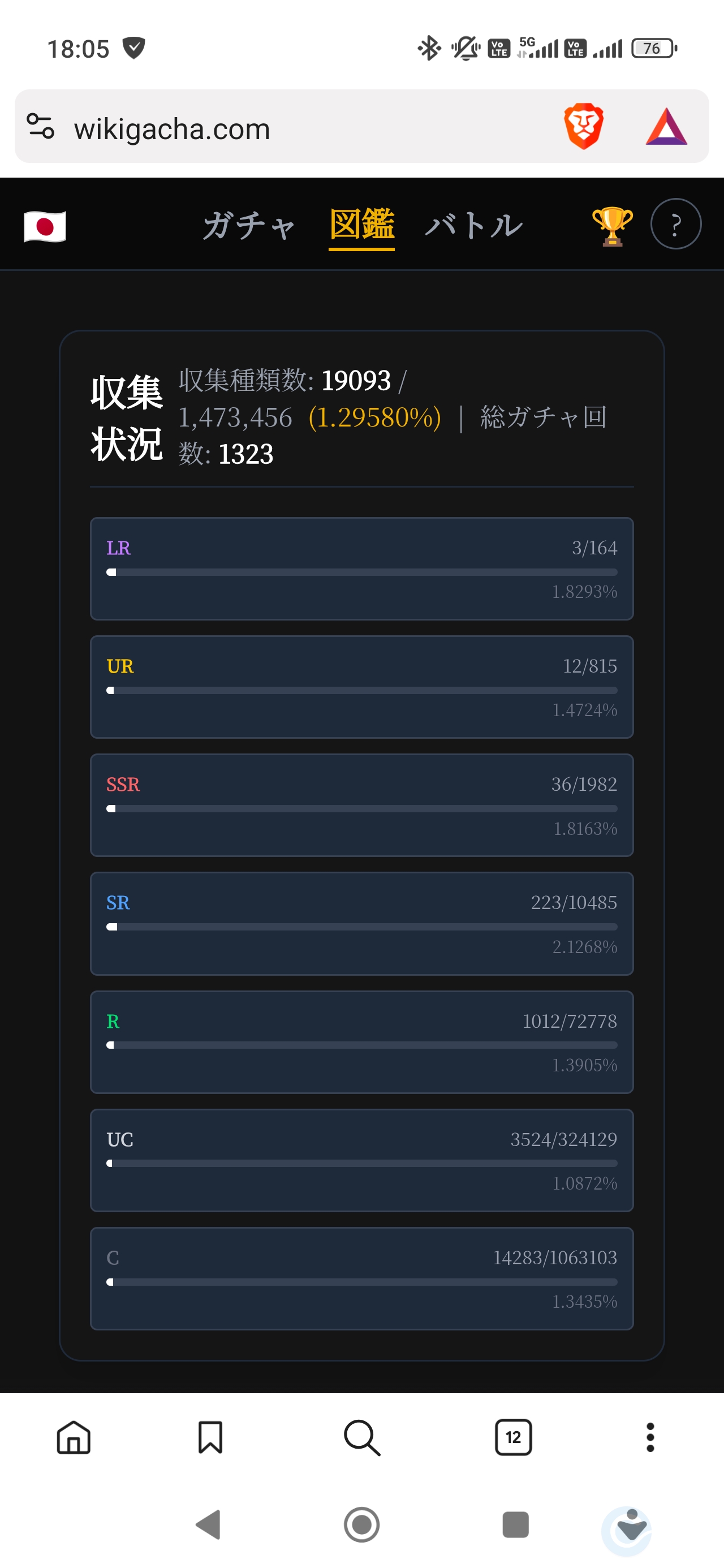Open the SSR rarity card
Viewport: 724px width, 1568px height.
(x=361, y=805)
